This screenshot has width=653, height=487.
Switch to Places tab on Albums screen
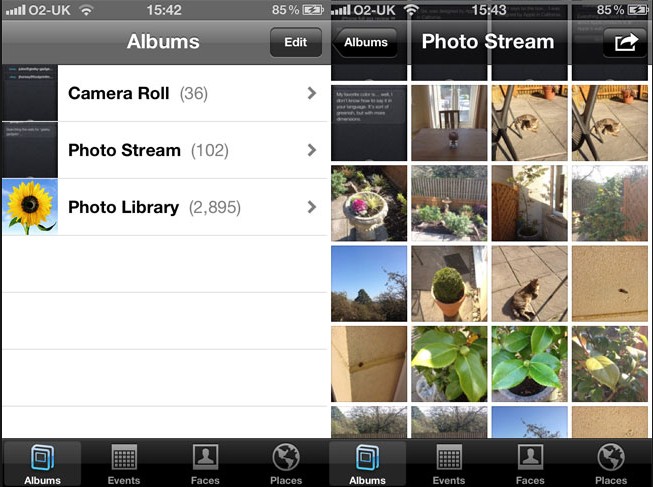click(x=286, y=464)
